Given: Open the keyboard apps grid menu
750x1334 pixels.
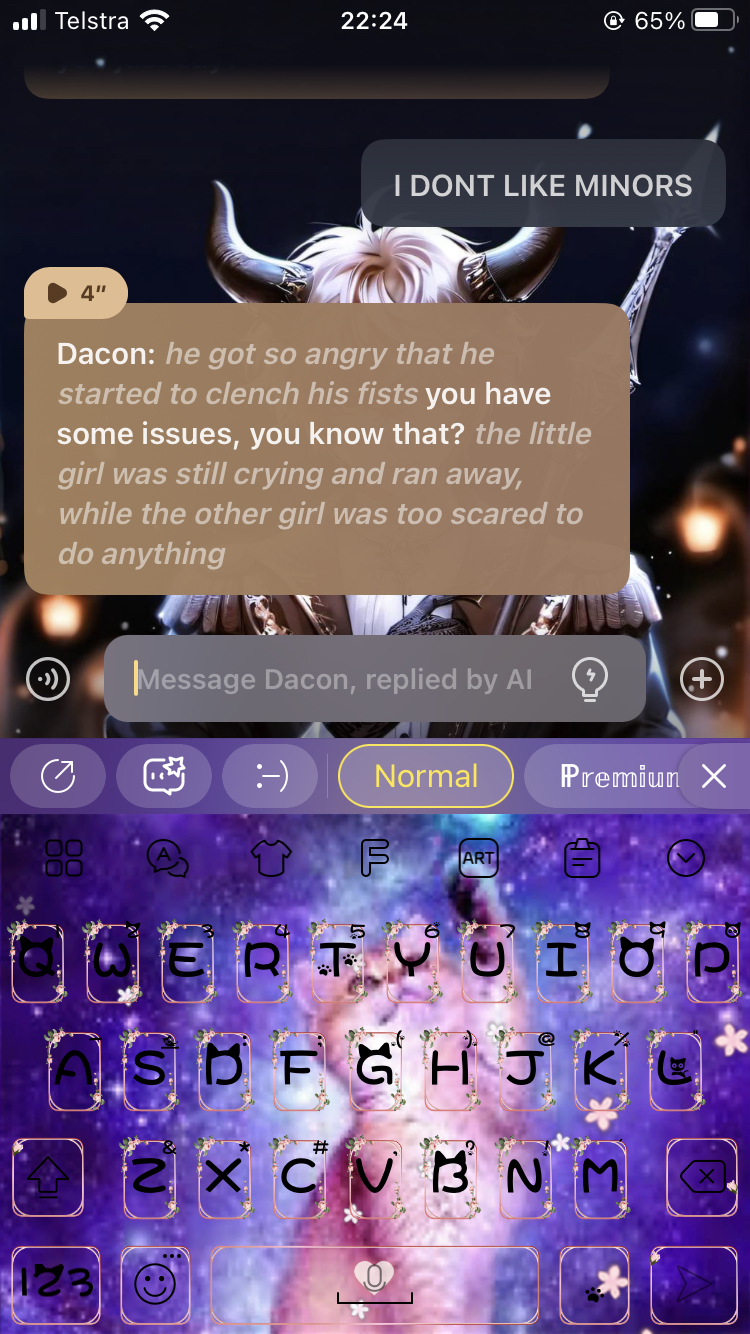Looking at the screenshot, I should (x=64, y=857).
